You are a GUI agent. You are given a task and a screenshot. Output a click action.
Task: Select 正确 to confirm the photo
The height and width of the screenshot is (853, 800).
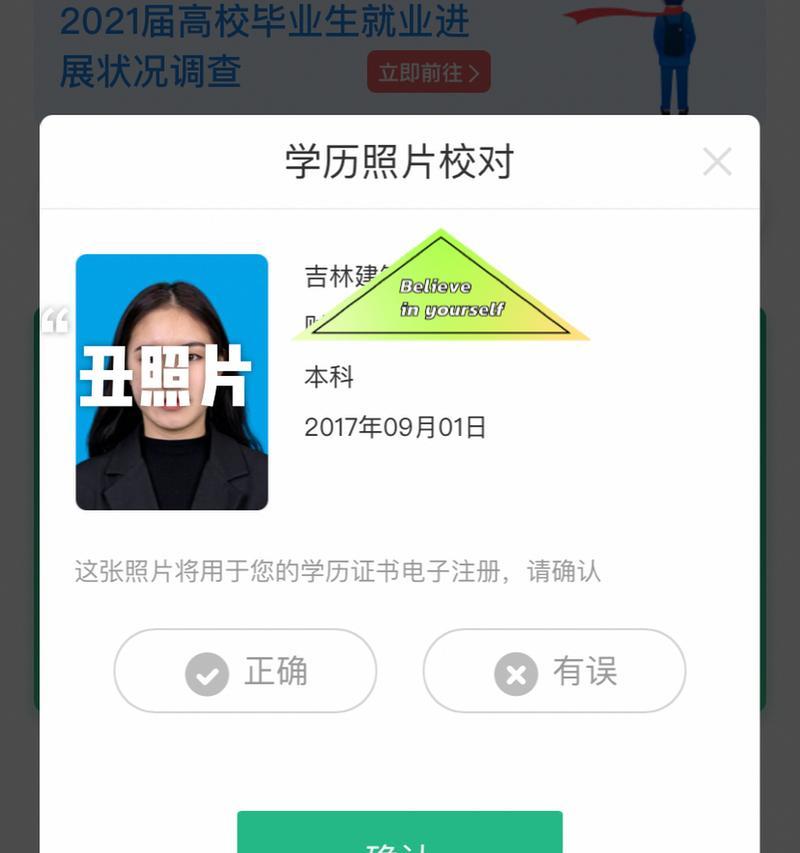[245, 671]
